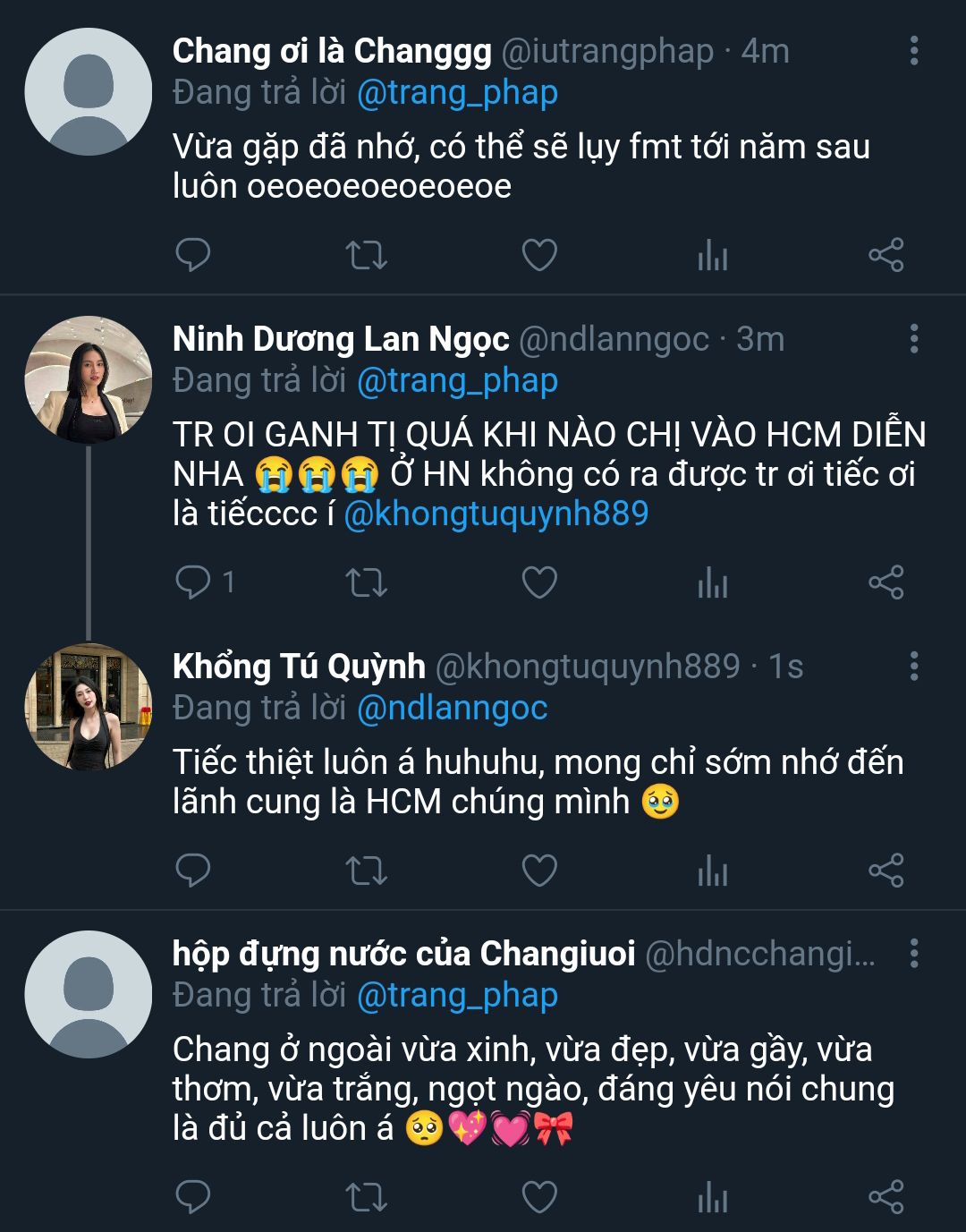966x1232 pixels.
Task: Share Ninh Dương Lan Ngọc's tweet
Action: (x=886, y=582)
